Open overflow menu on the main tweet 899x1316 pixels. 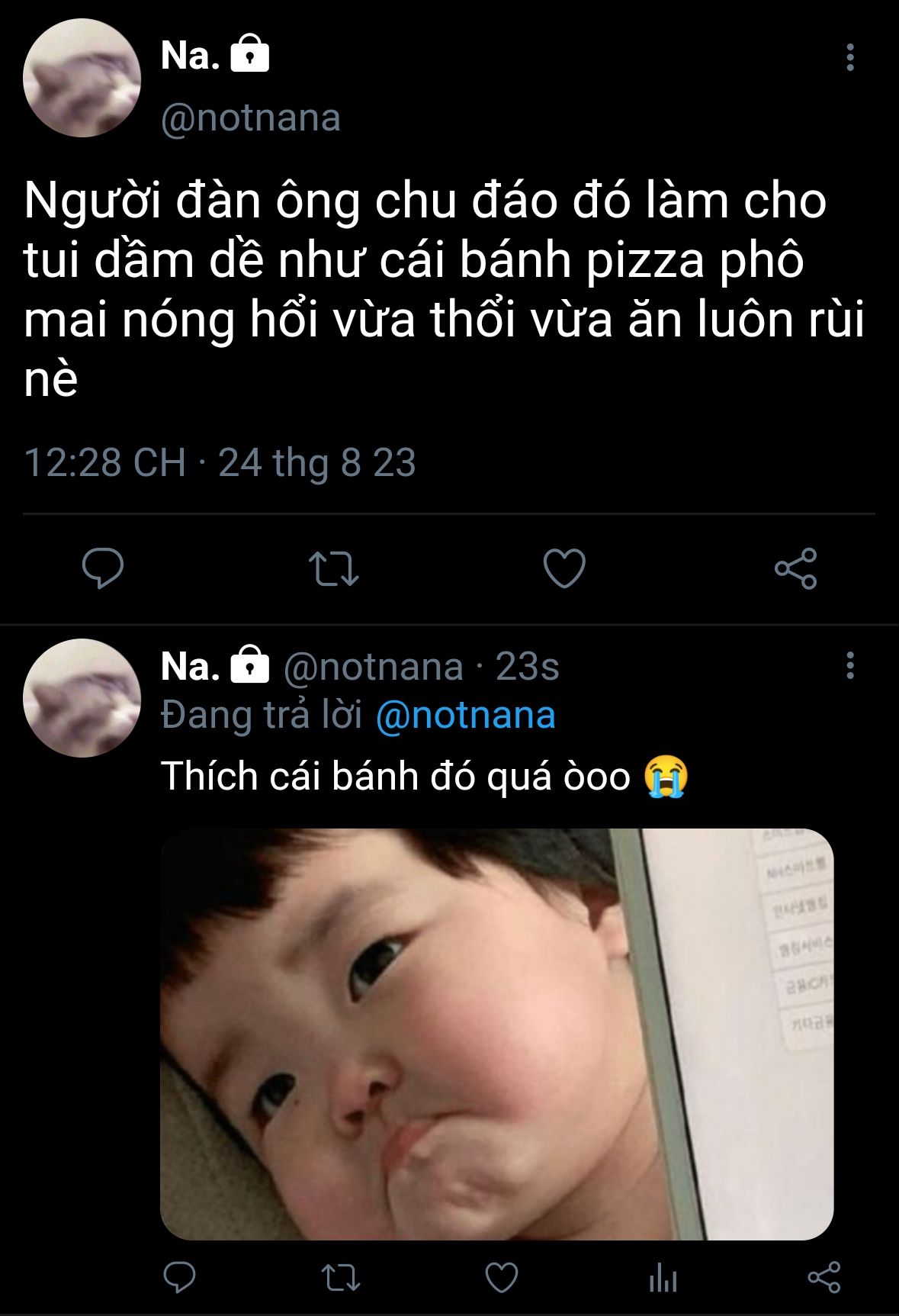point(849,58)
